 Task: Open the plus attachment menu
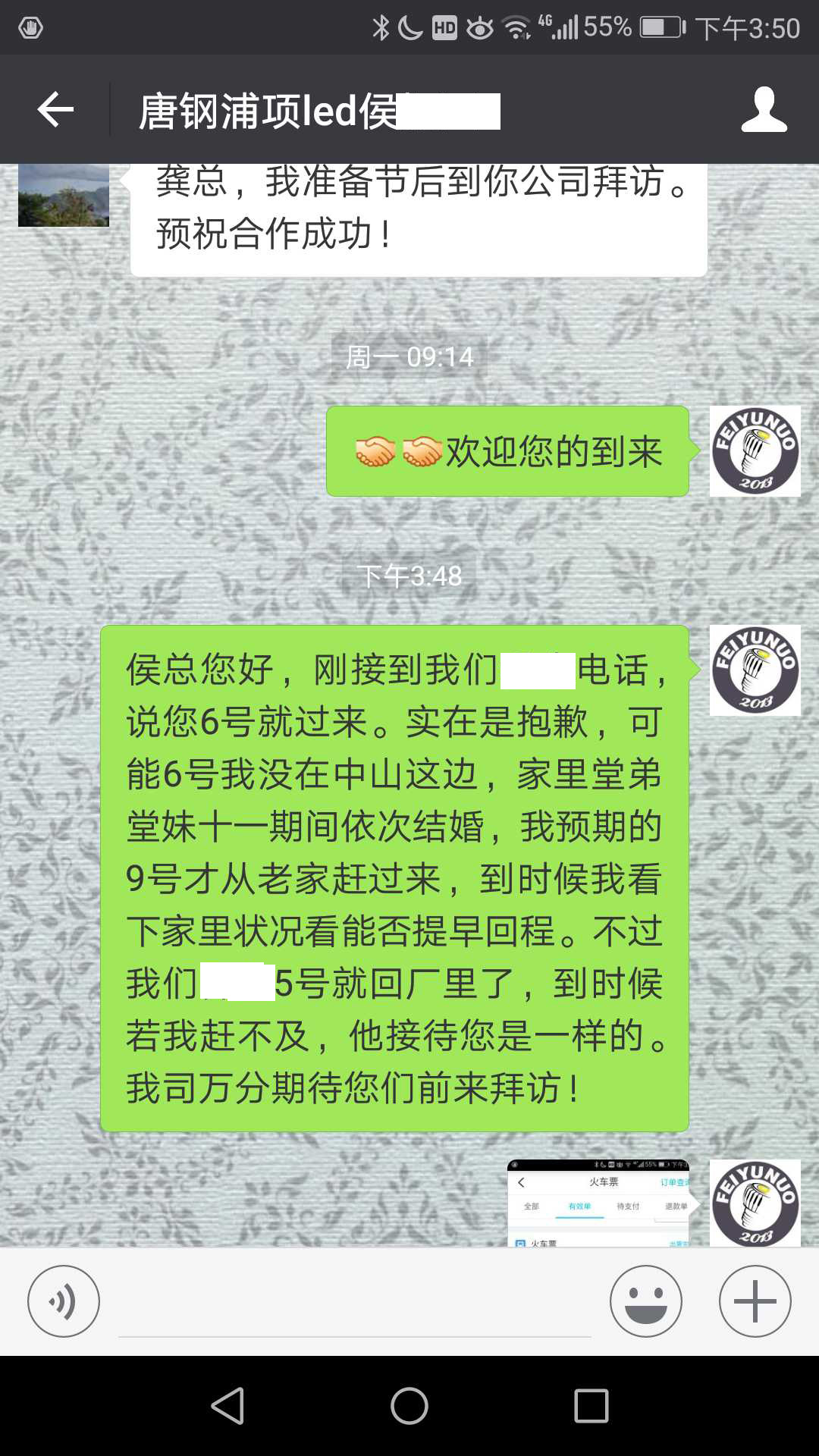point(755,1301)
